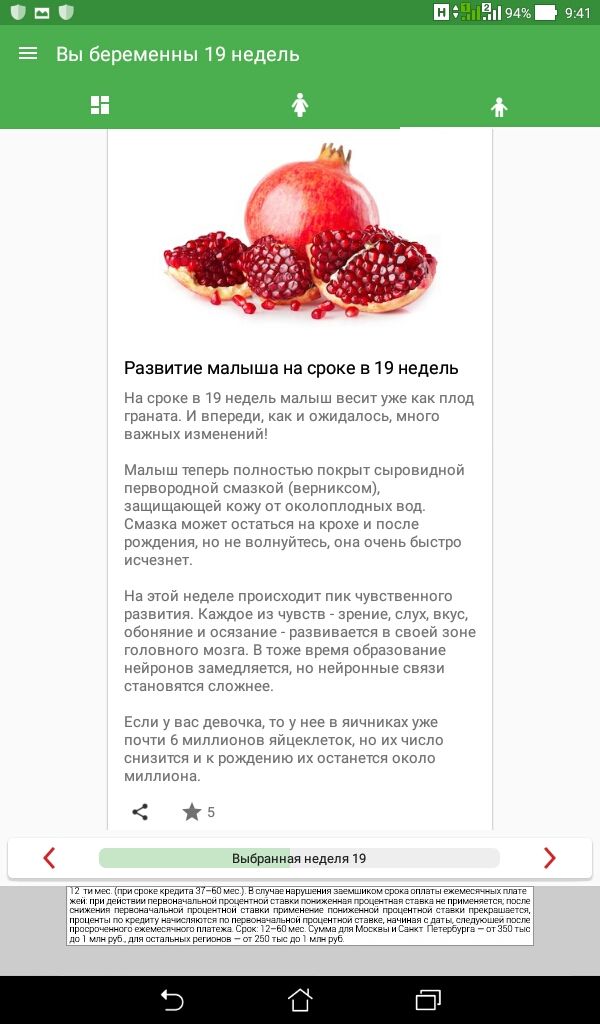Select the mother figure tab
Viewport: 600px width, 1024px height.
click(x=300, y=105)
